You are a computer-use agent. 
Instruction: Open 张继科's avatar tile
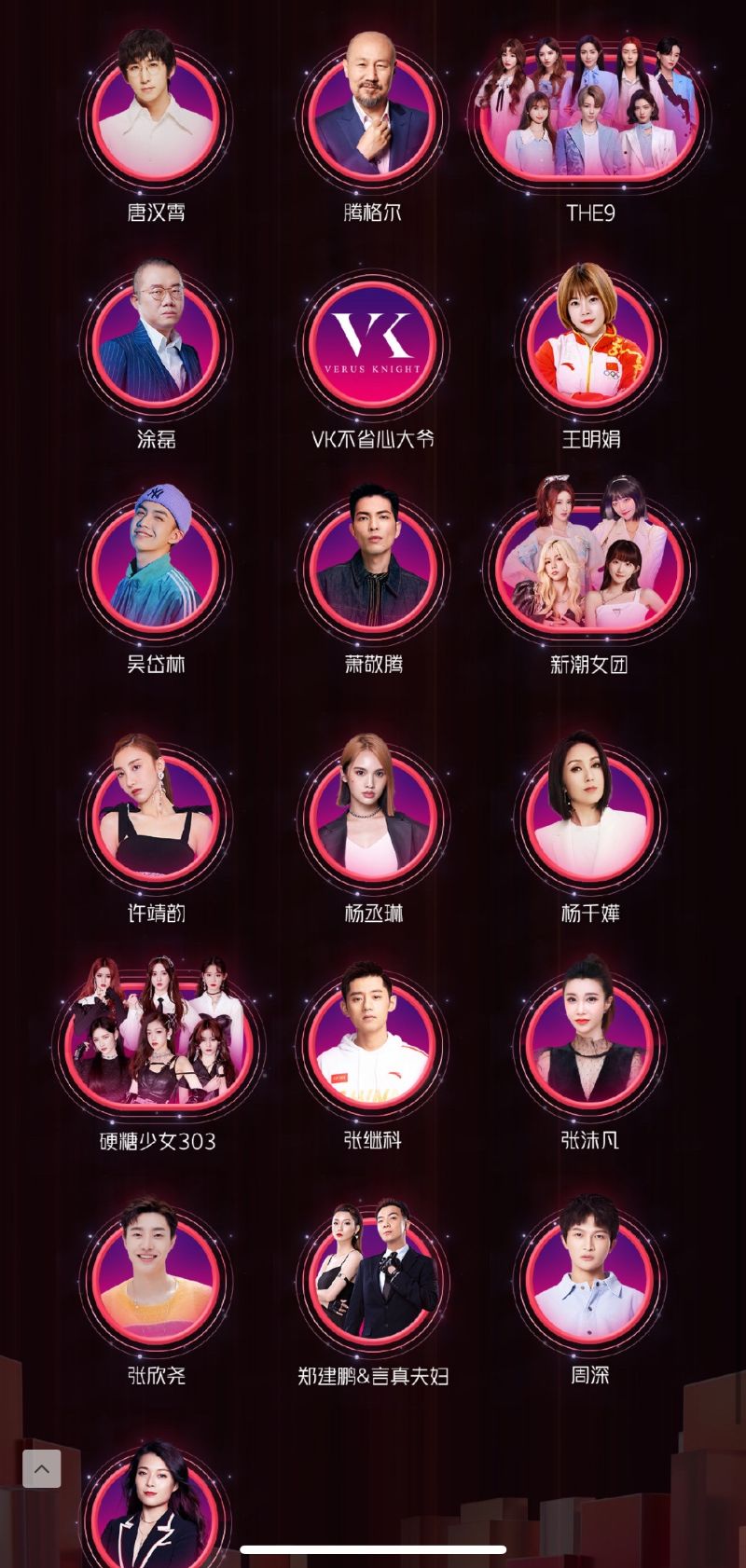click(x=373, y=1044)
